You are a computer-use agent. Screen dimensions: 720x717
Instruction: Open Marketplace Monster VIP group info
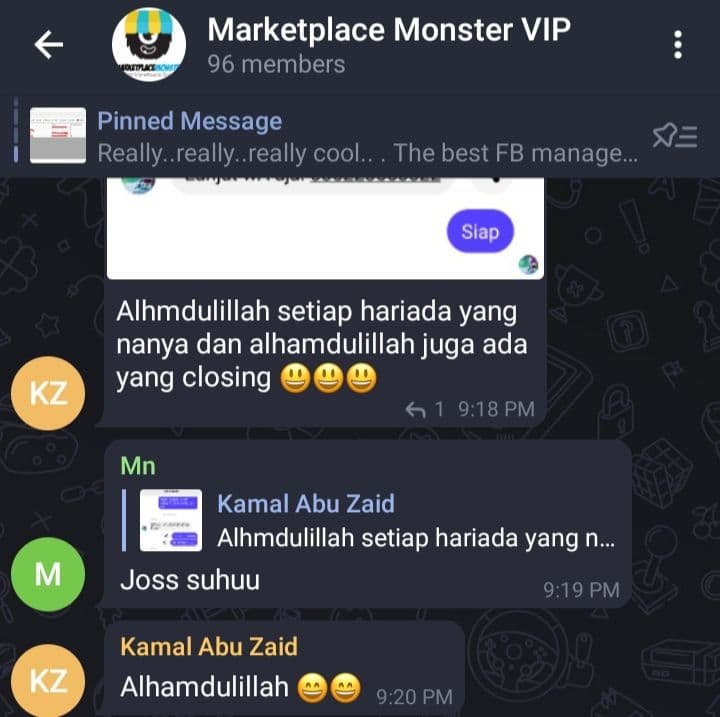[388, 44]
